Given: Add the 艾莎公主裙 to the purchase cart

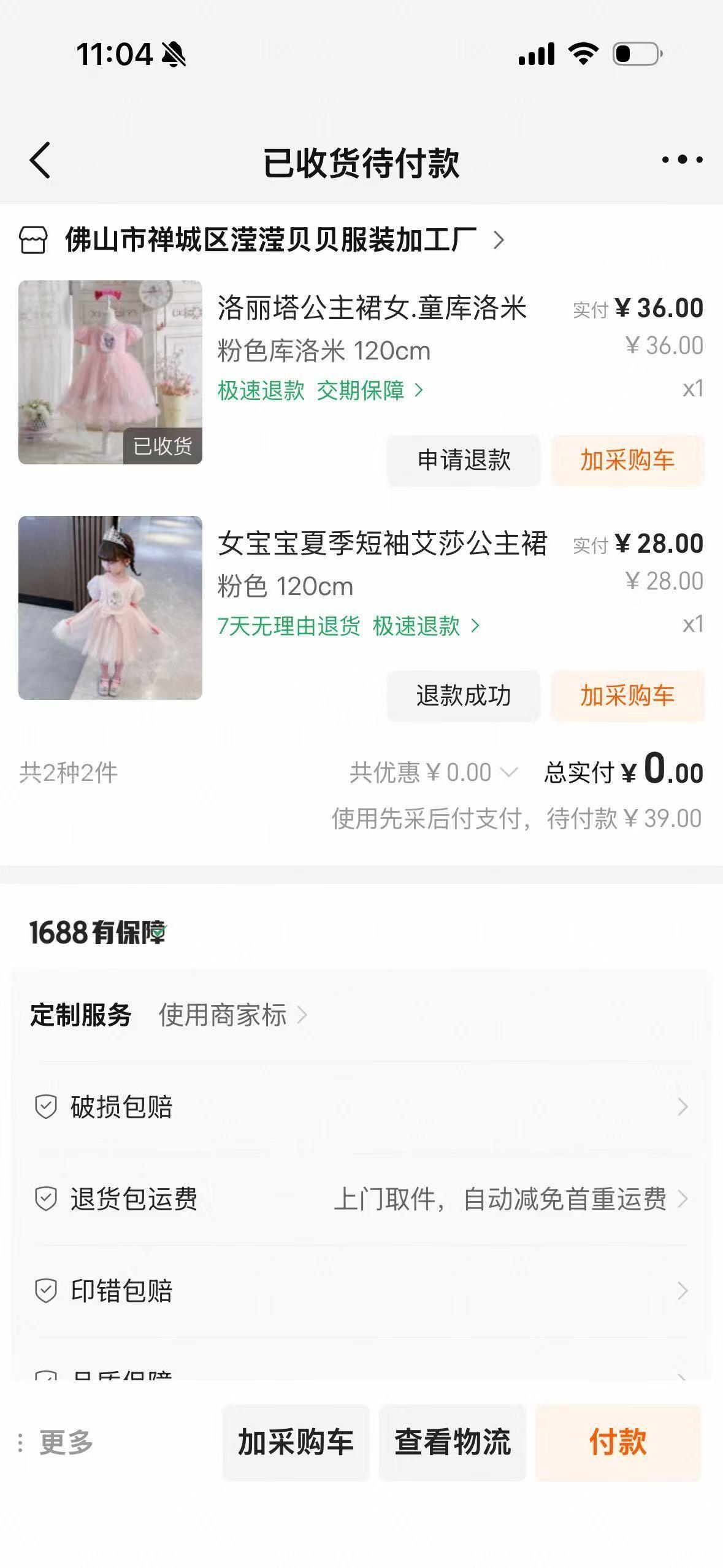Looking at the screenshot, I should click(627, 696).
